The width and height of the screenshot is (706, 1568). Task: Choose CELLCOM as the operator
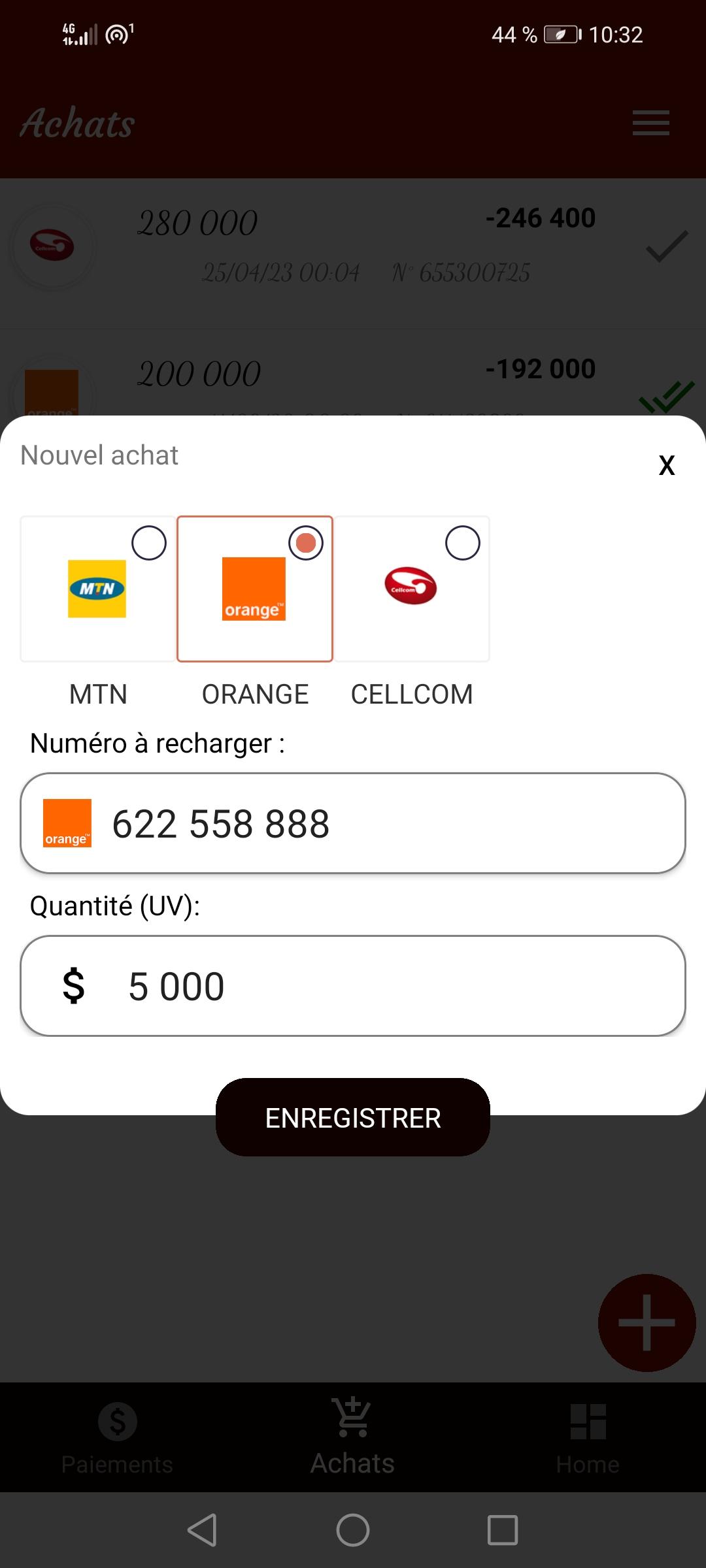(x=412, y=589)
